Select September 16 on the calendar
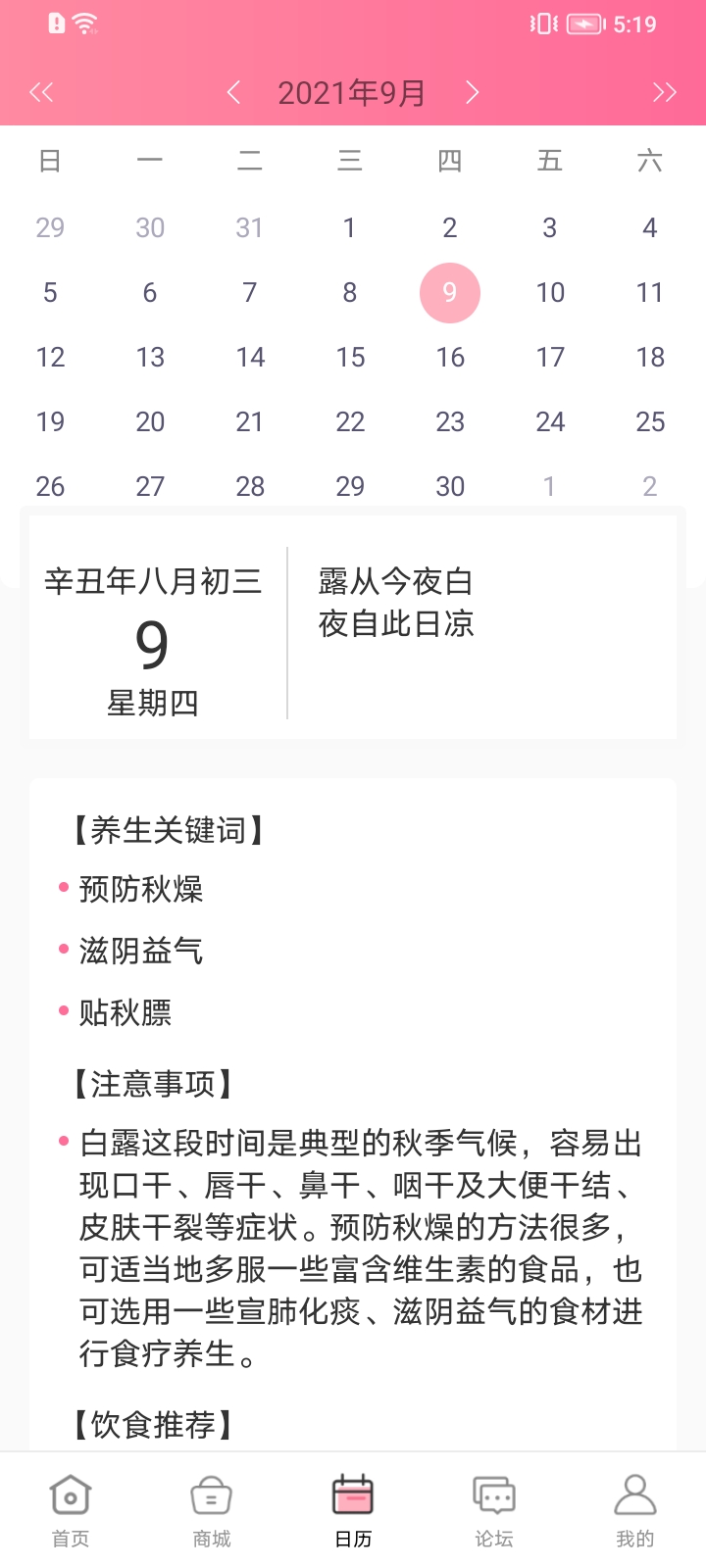Image resolution: width=706 pixels, height=1568 pixels. pos(450,357)
